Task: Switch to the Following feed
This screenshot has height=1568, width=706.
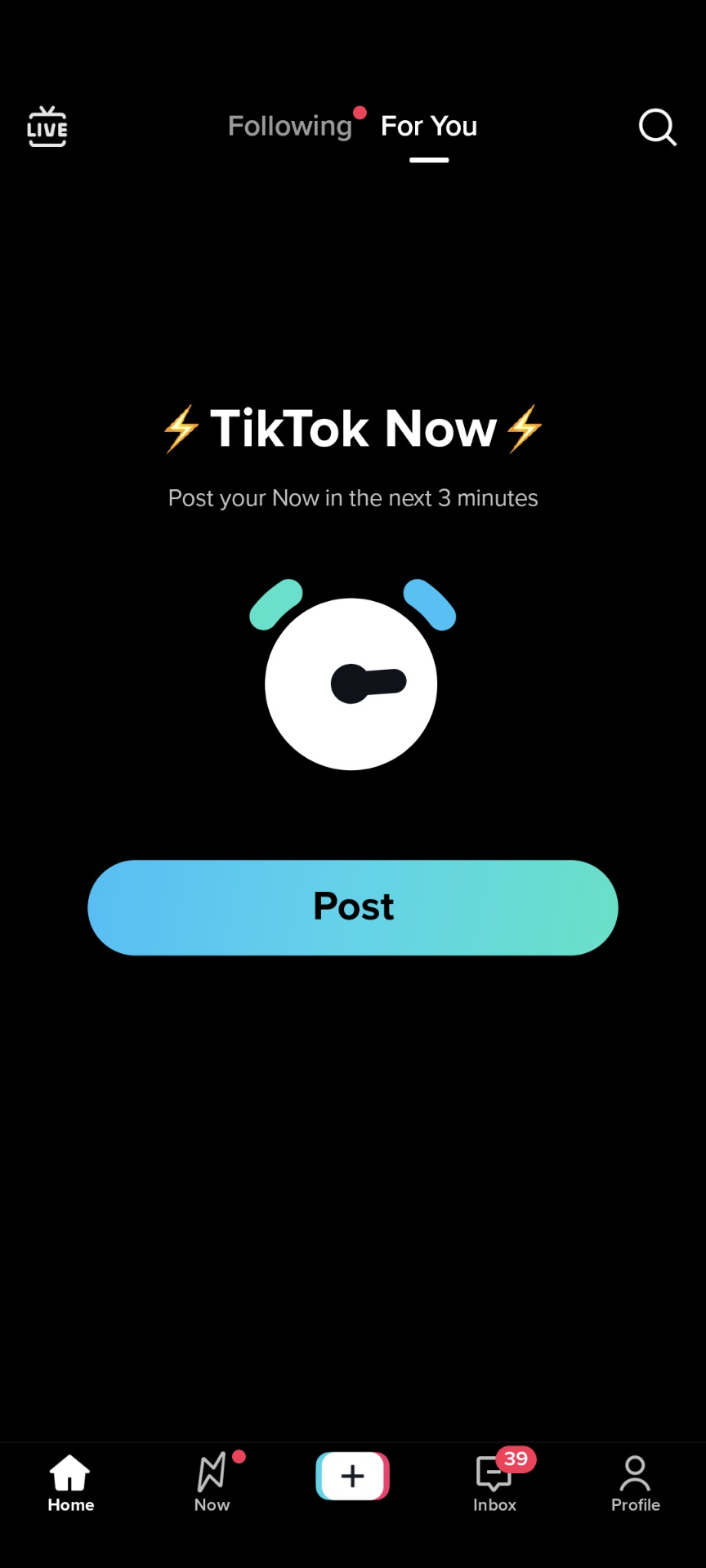Action: coord(290,127)
